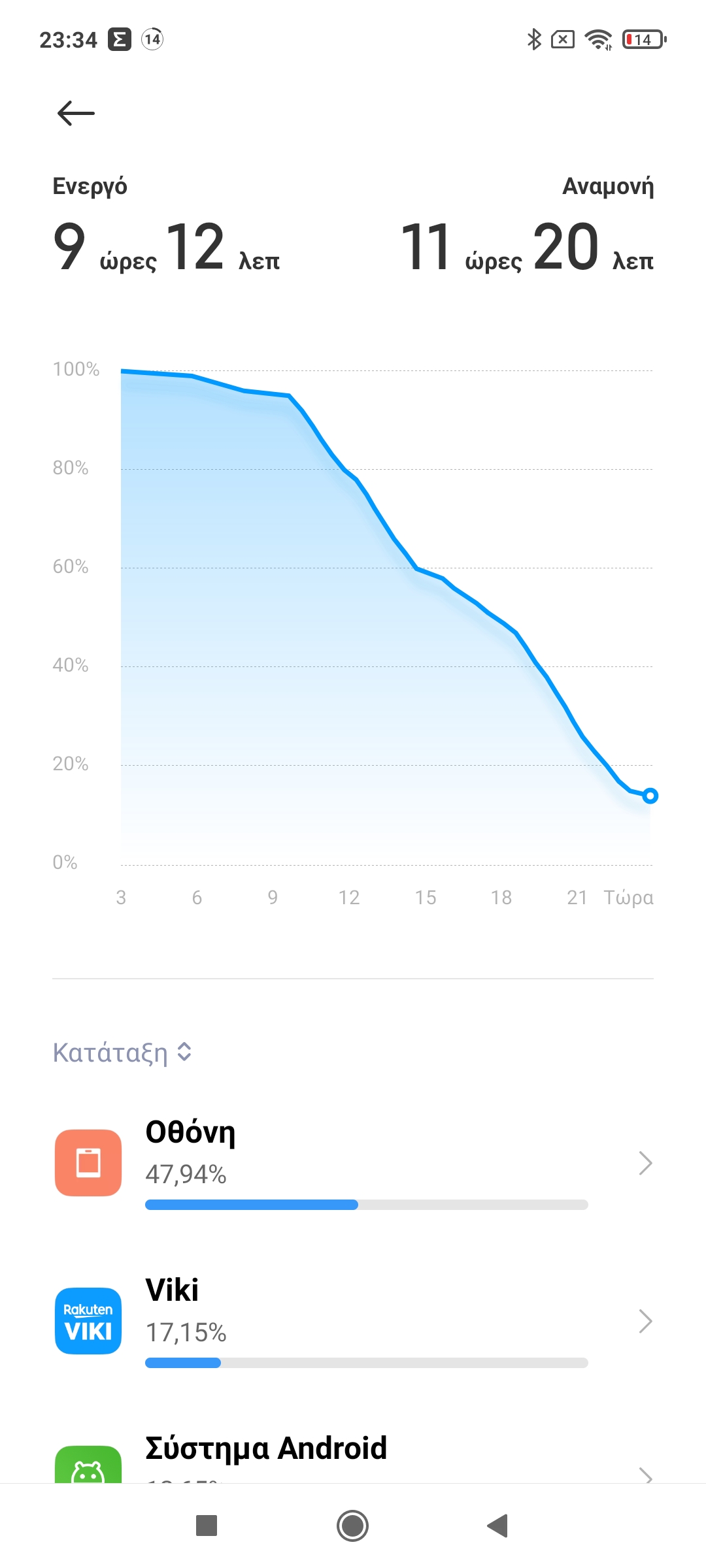Viewport: 706px width, 1568px height.
Task: Open Οθόνη battery usage details
Action: click(x=353, y=1163)
